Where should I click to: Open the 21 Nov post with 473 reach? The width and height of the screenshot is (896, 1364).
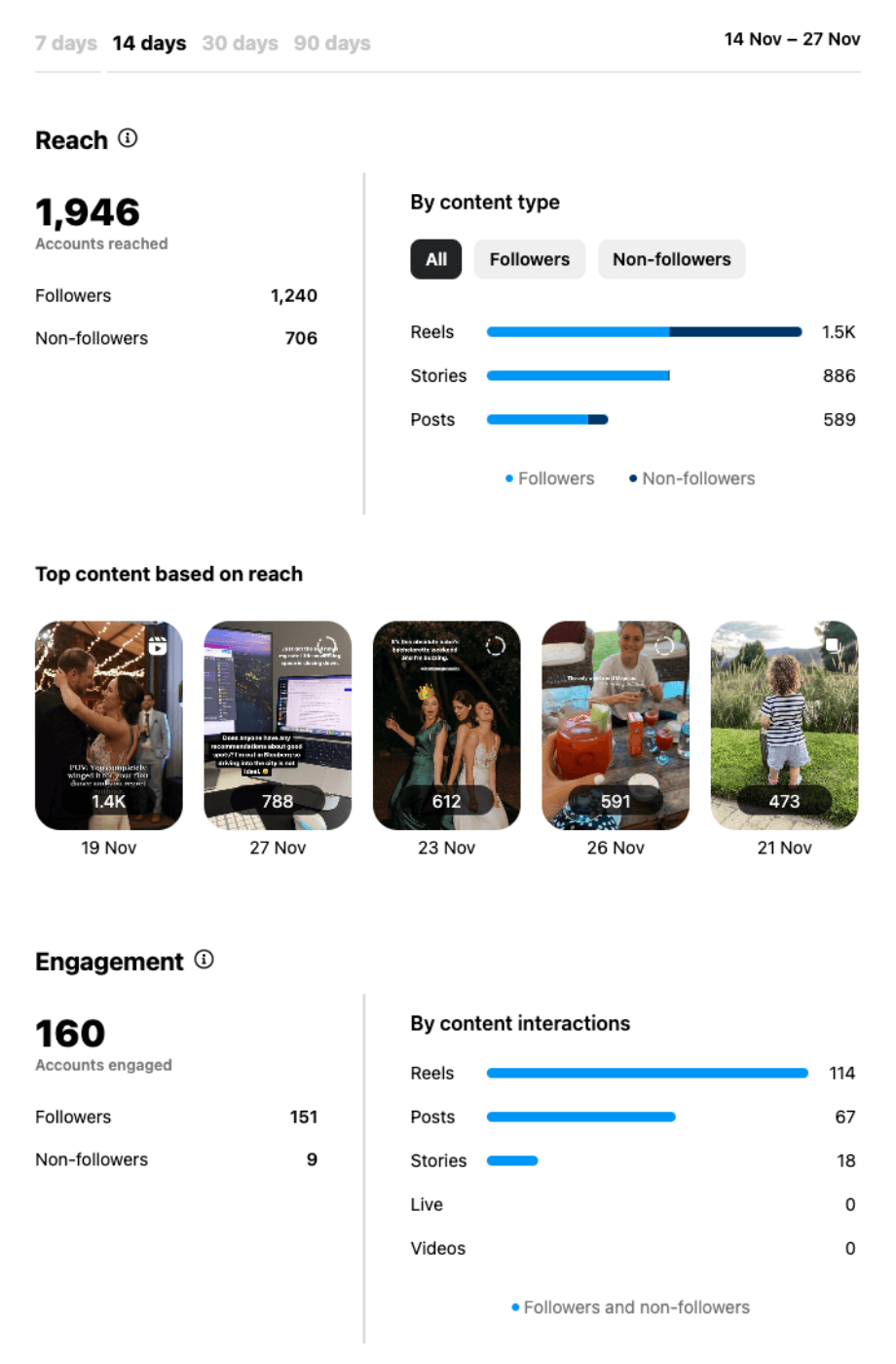point(784,725)
